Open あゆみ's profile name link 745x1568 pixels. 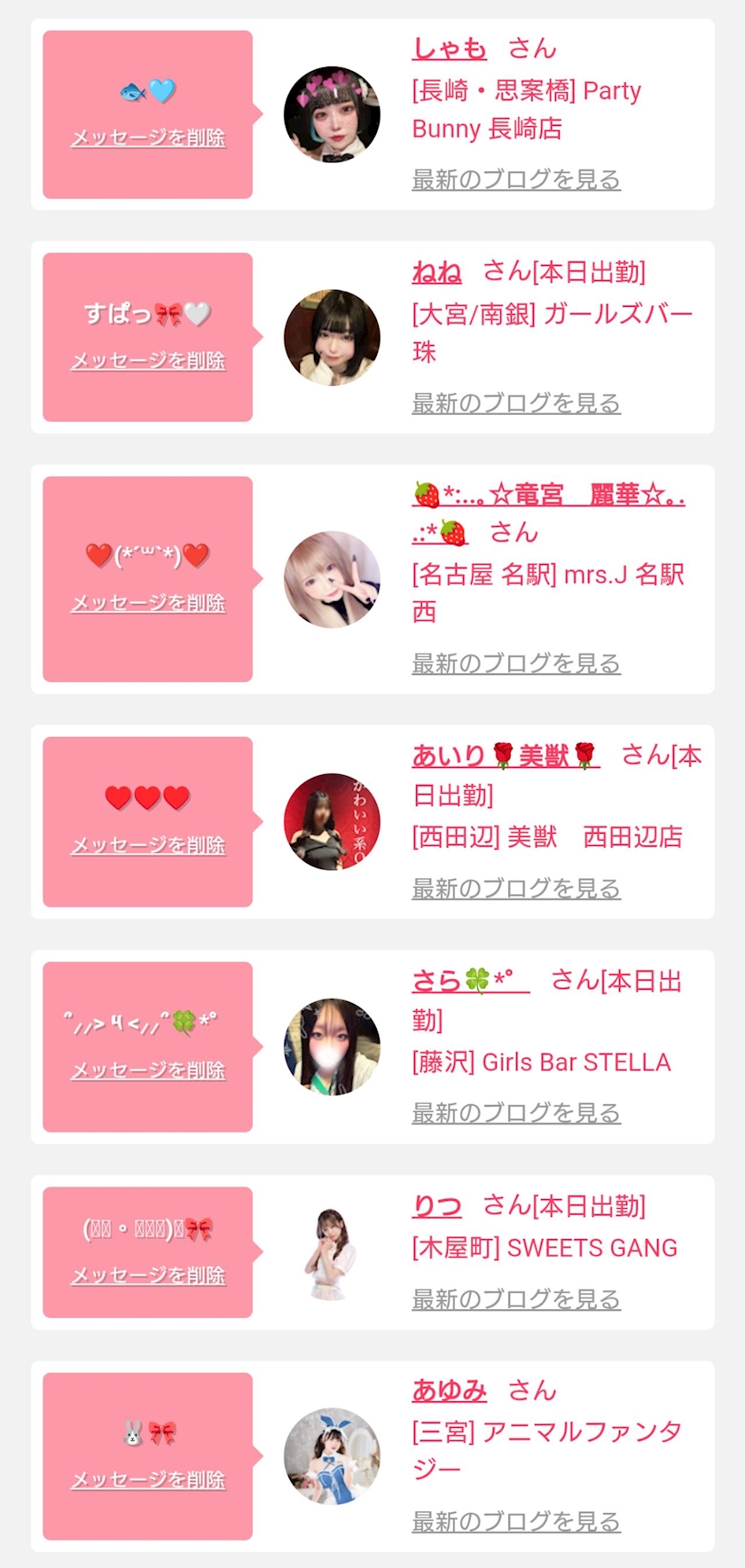click(450, 1390)
